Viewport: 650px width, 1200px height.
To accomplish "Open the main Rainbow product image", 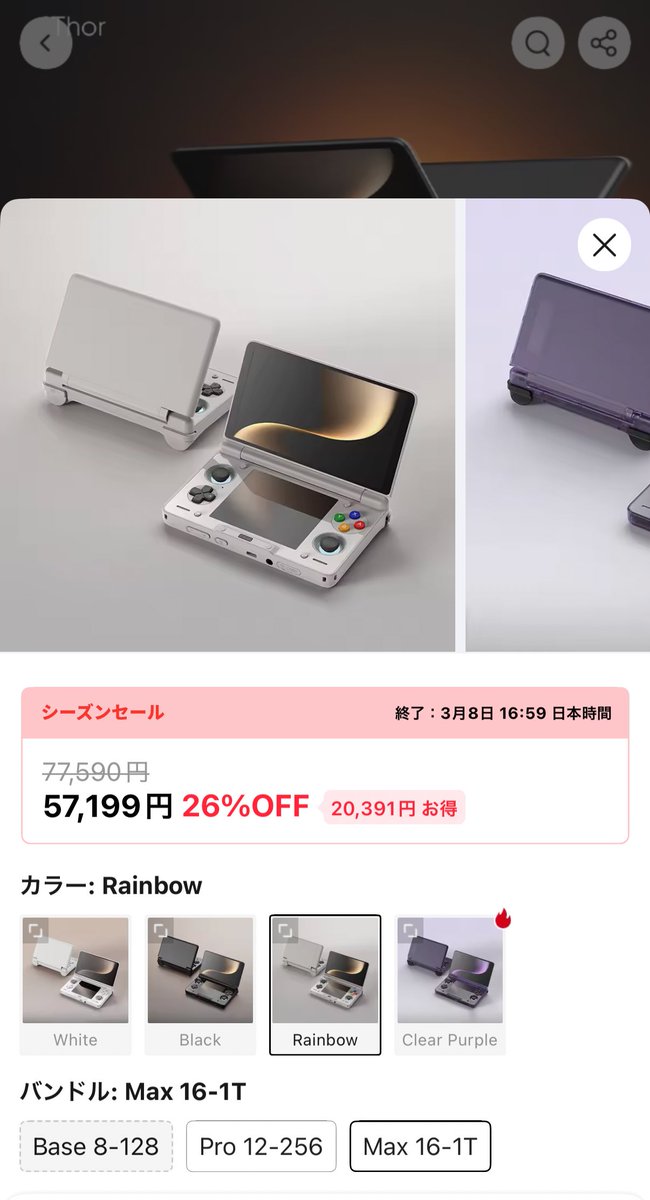I will (227, 425).
